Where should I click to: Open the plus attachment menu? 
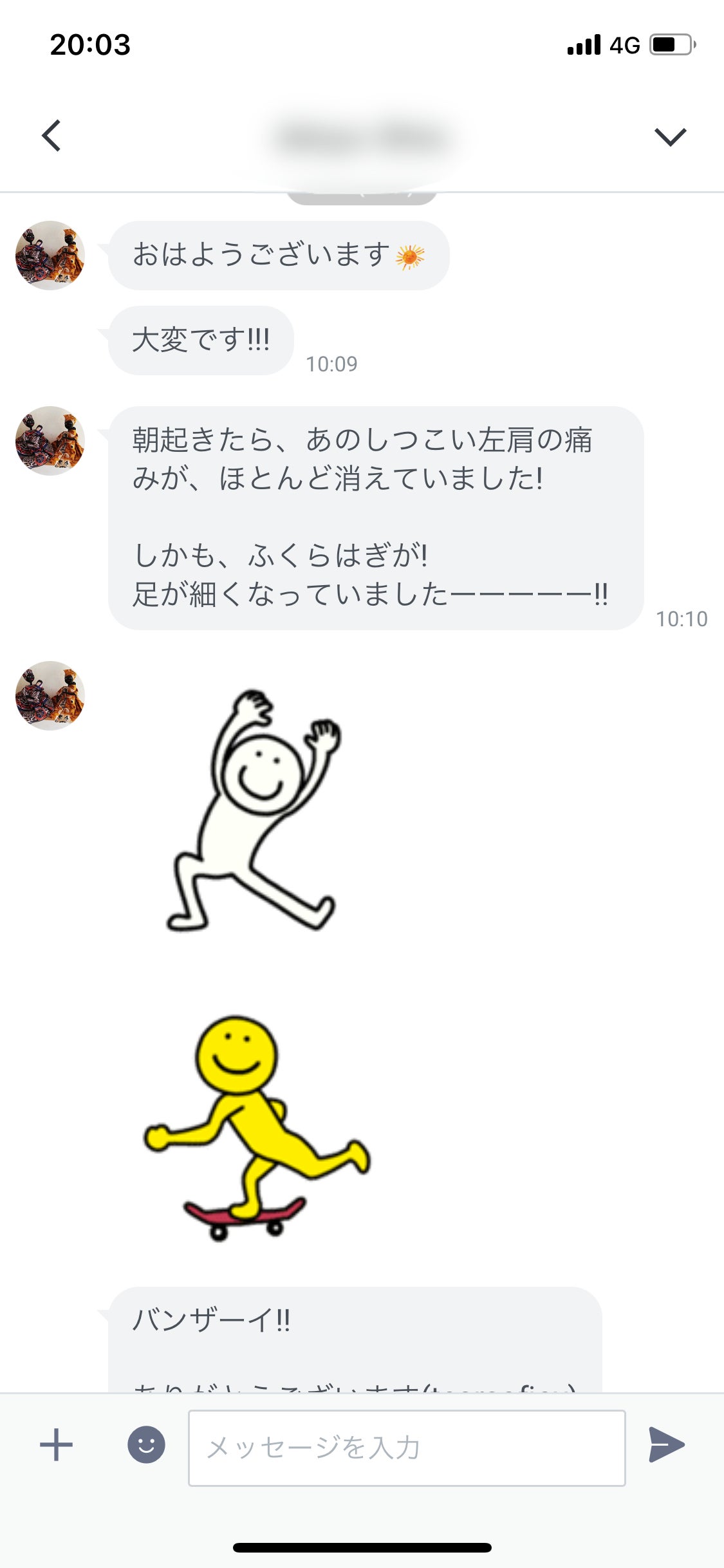coord(56,1444)
